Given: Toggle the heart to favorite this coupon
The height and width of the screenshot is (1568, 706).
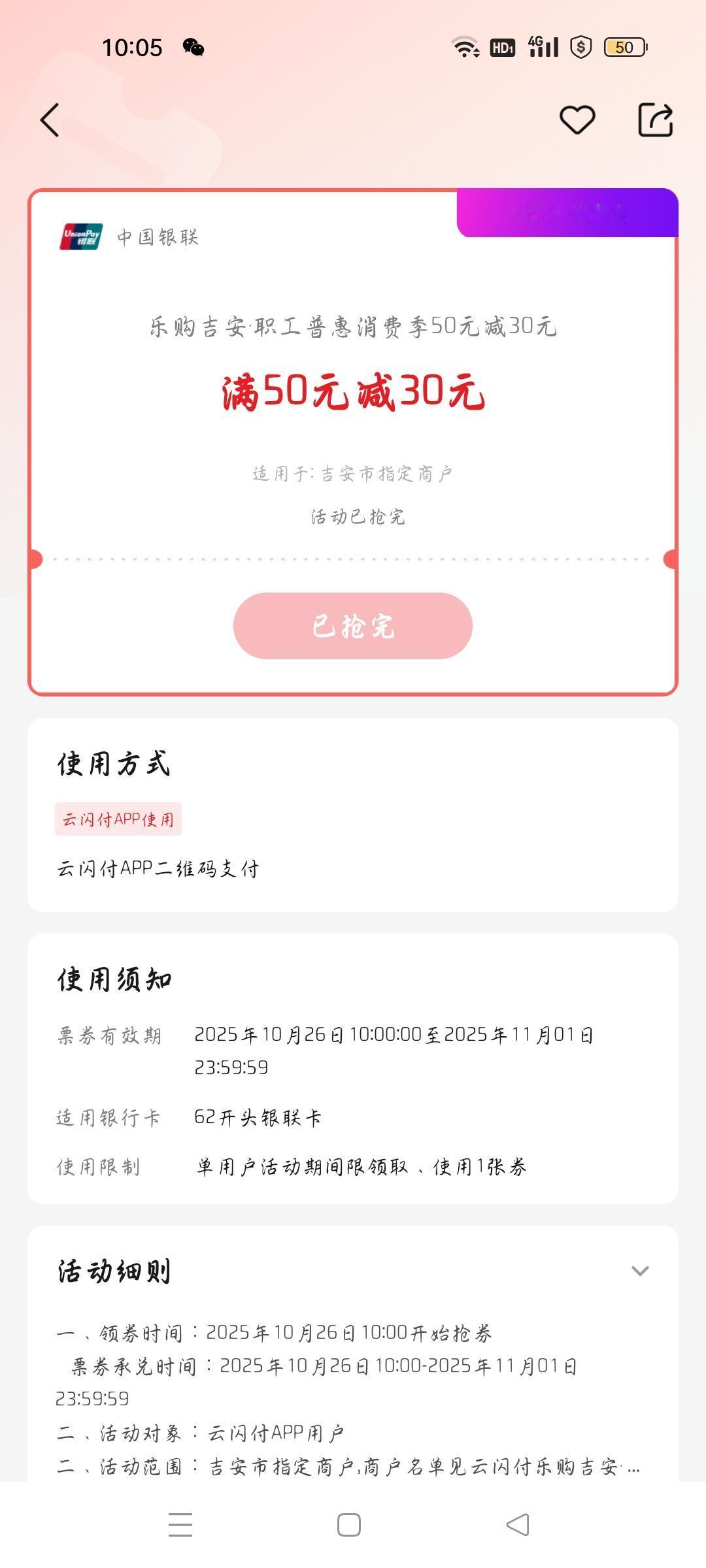Looking at the screenshot, I should (578, 120).
